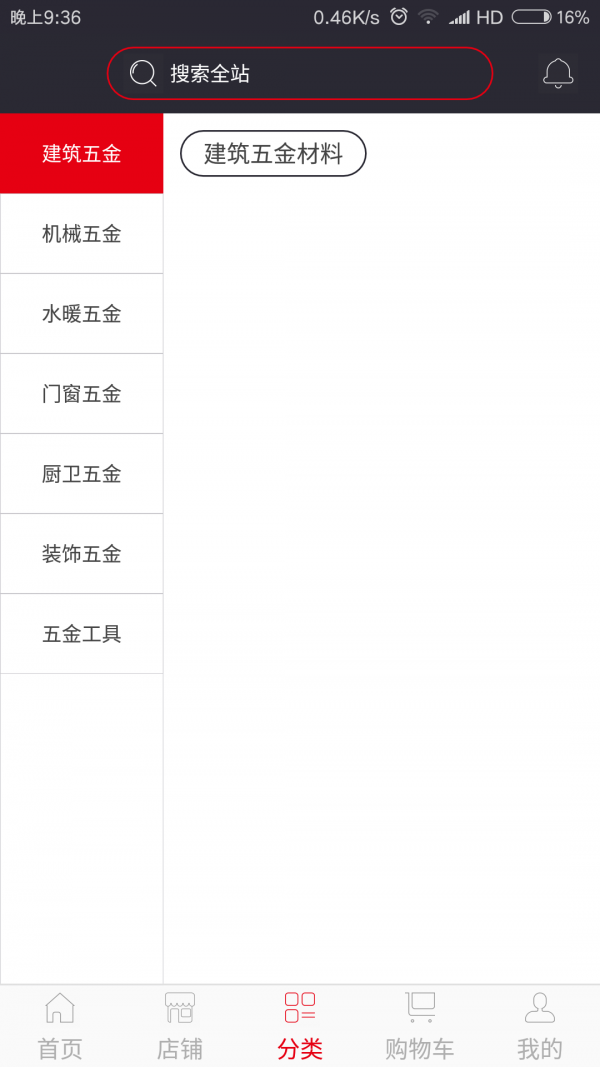Switch to the 店铺 tab

pyautogui.click(x=180, y=1026)
